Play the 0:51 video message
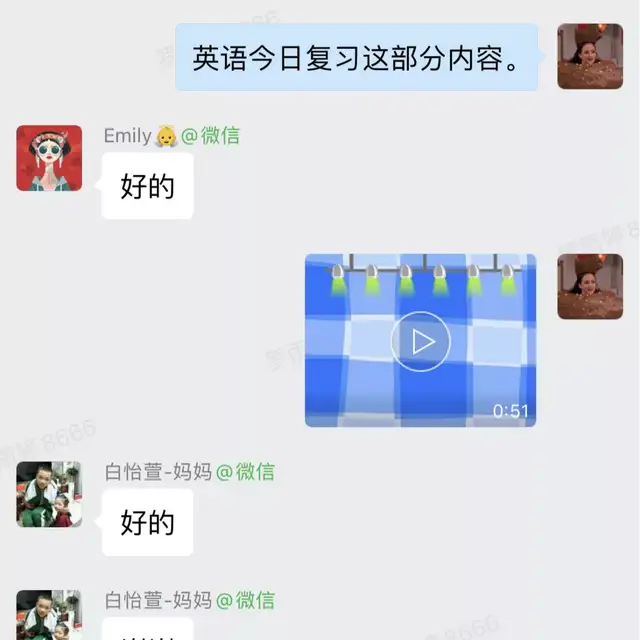640x640 pixels. [420, 341]
